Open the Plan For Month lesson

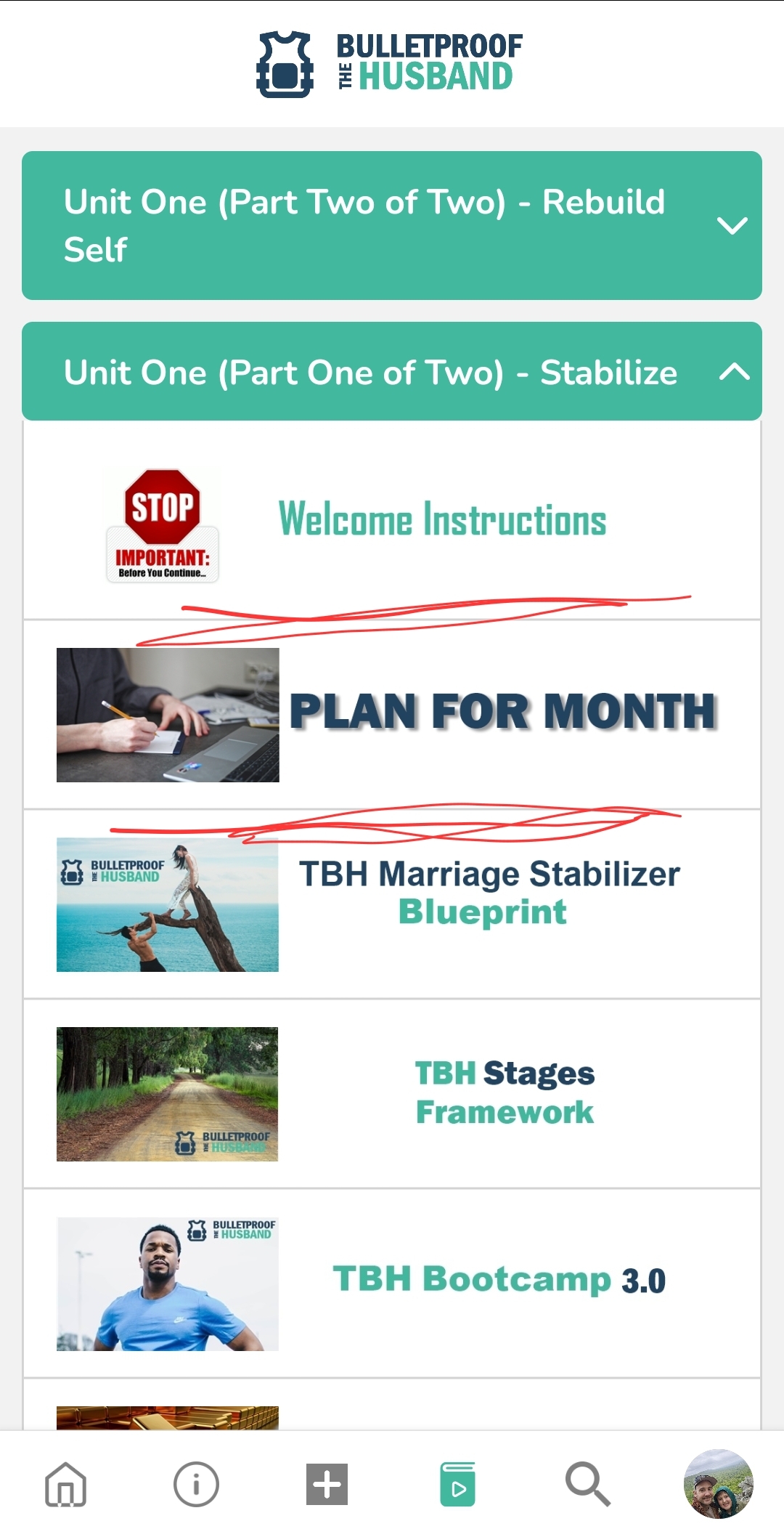392,713
